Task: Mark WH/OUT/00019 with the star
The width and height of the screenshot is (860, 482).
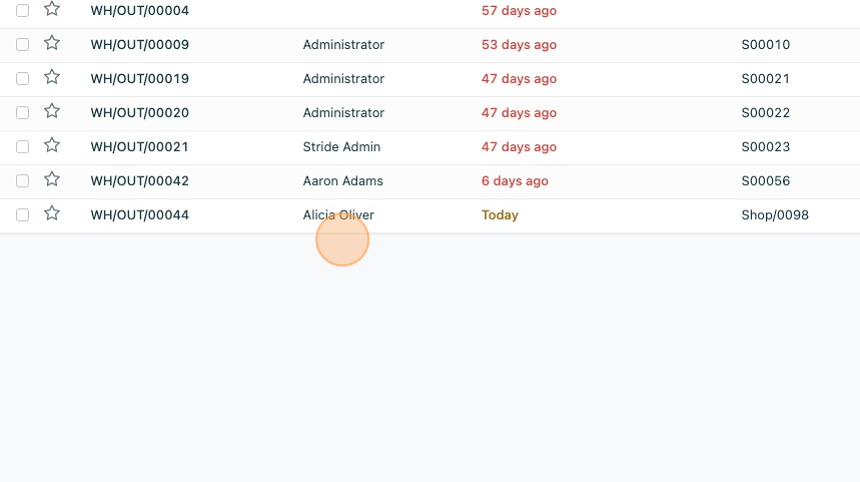Action: coord(52,77)
